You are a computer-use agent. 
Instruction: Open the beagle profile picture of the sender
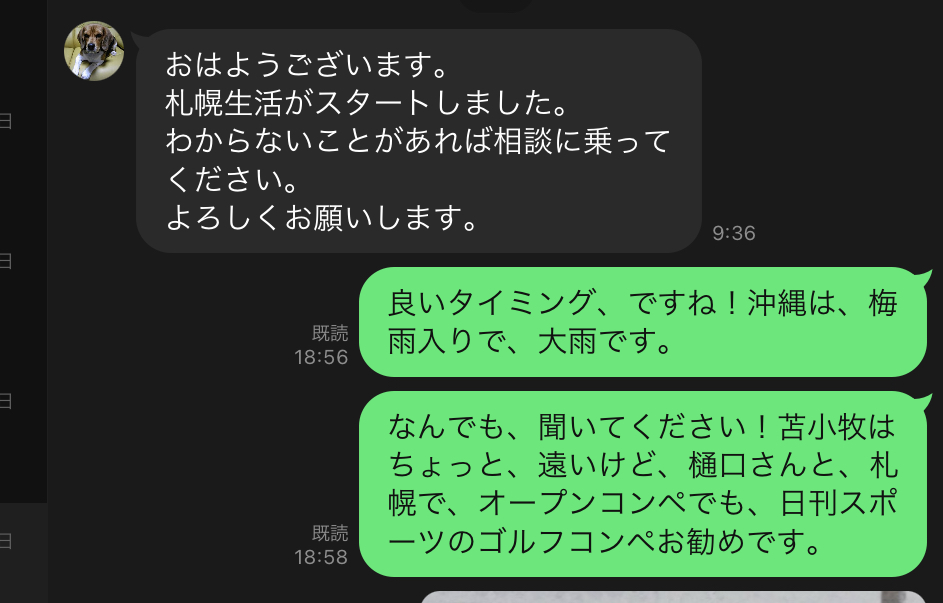tap(94, 50)
